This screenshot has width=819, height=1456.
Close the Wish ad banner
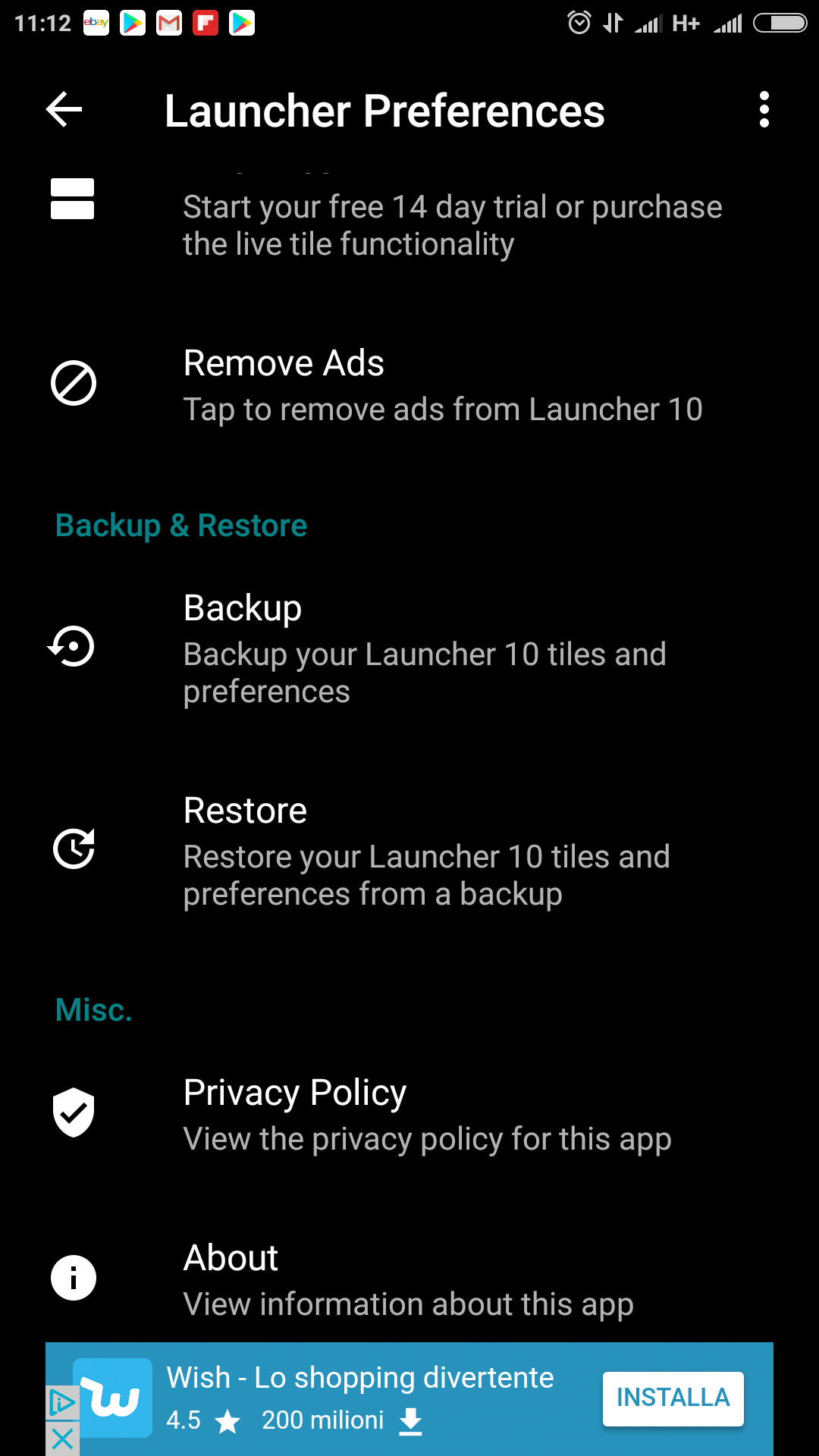(x=63, y=1438)
